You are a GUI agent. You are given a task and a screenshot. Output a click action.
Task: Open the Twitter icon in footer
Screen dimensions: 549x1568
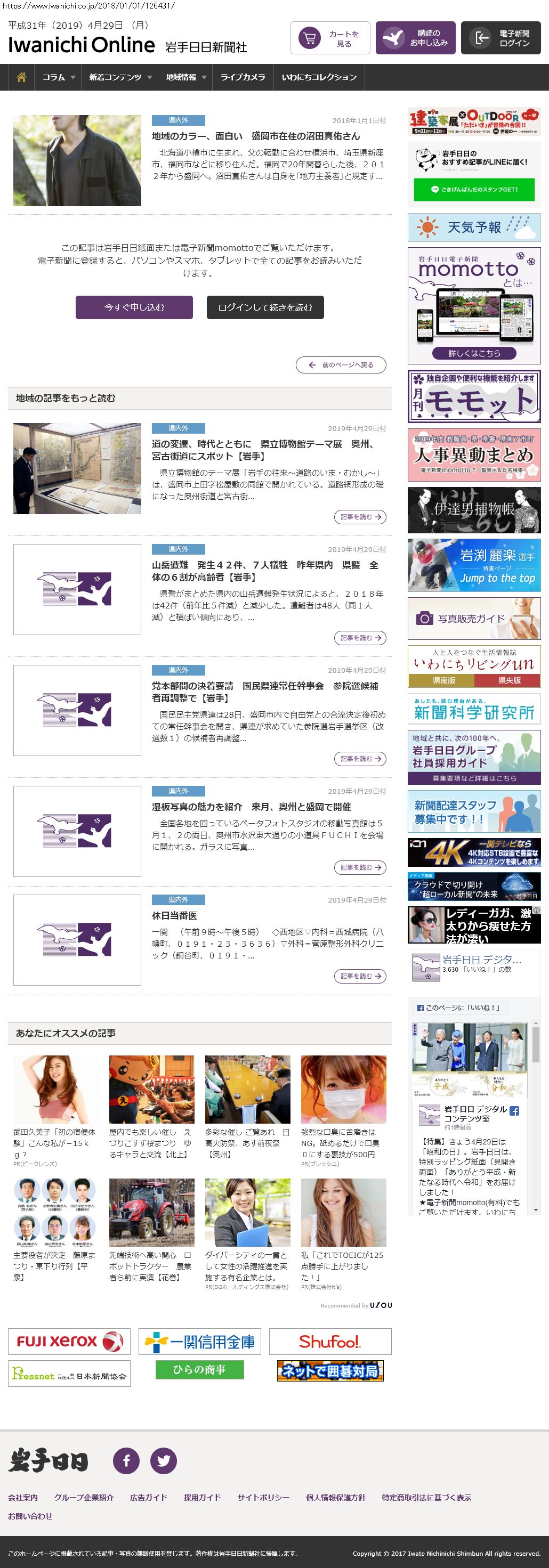pos(164,1460)
